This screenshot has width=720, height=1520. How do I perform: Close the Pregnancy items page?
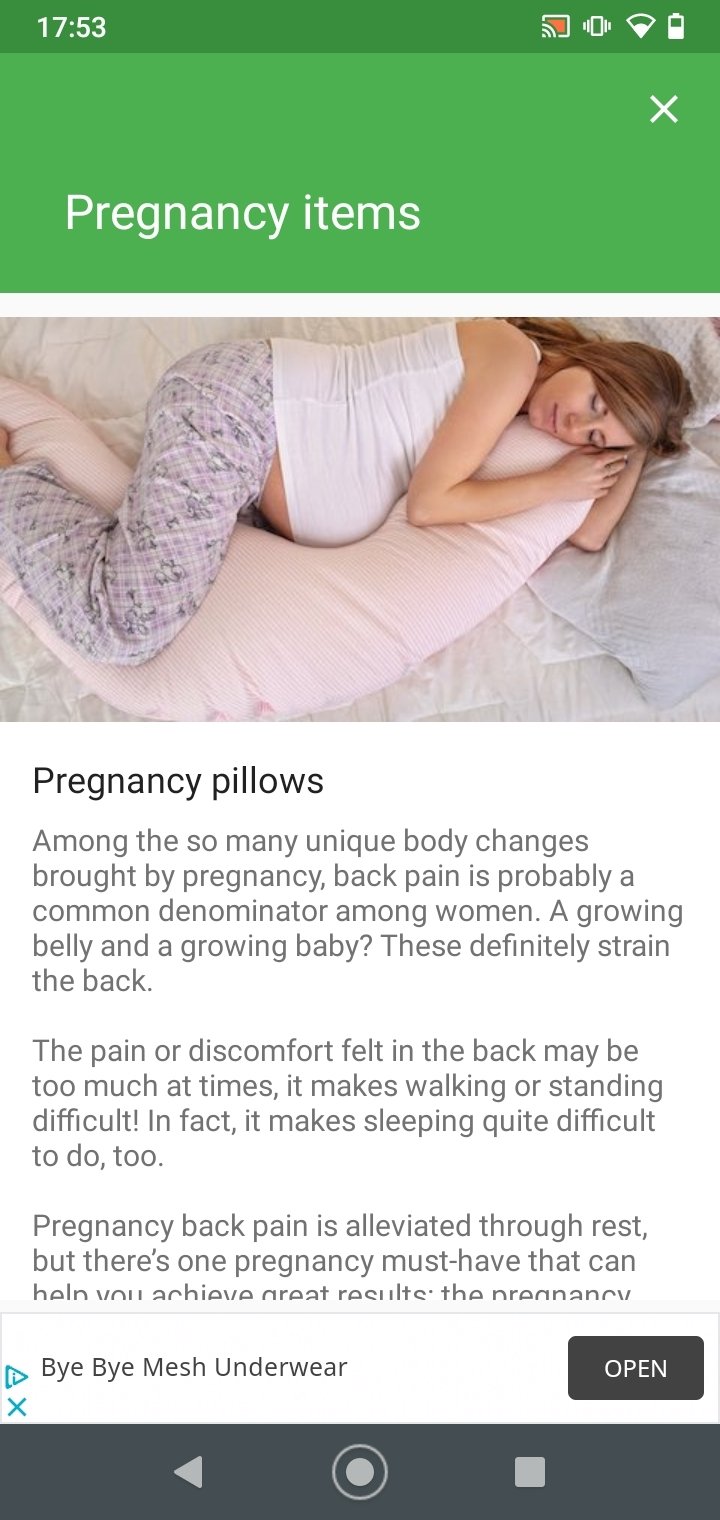click(664, 109)
